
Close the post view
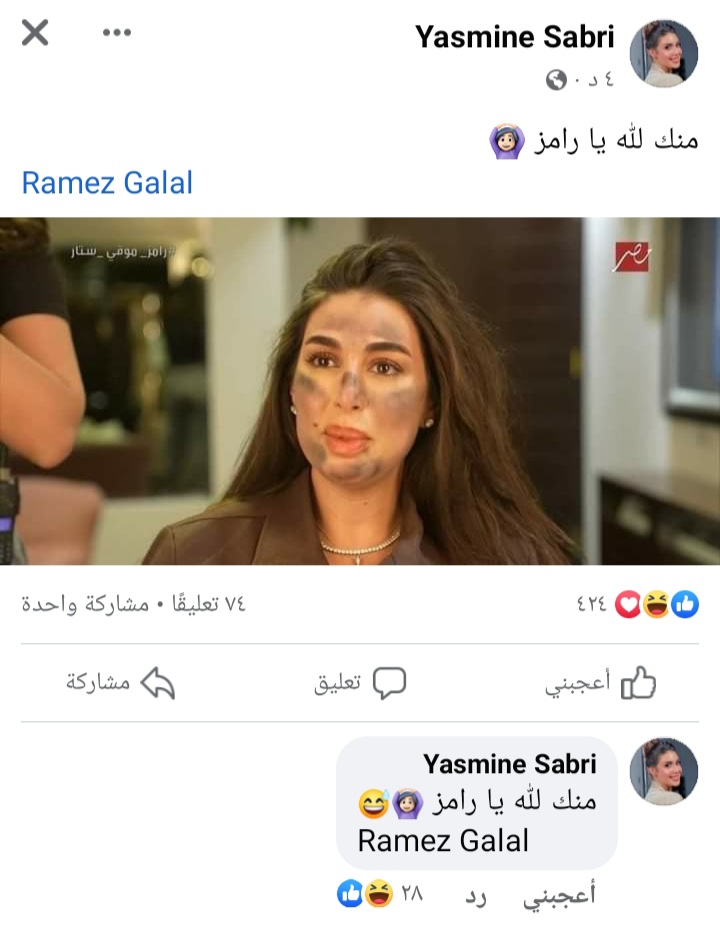click(x=35, y=33)
